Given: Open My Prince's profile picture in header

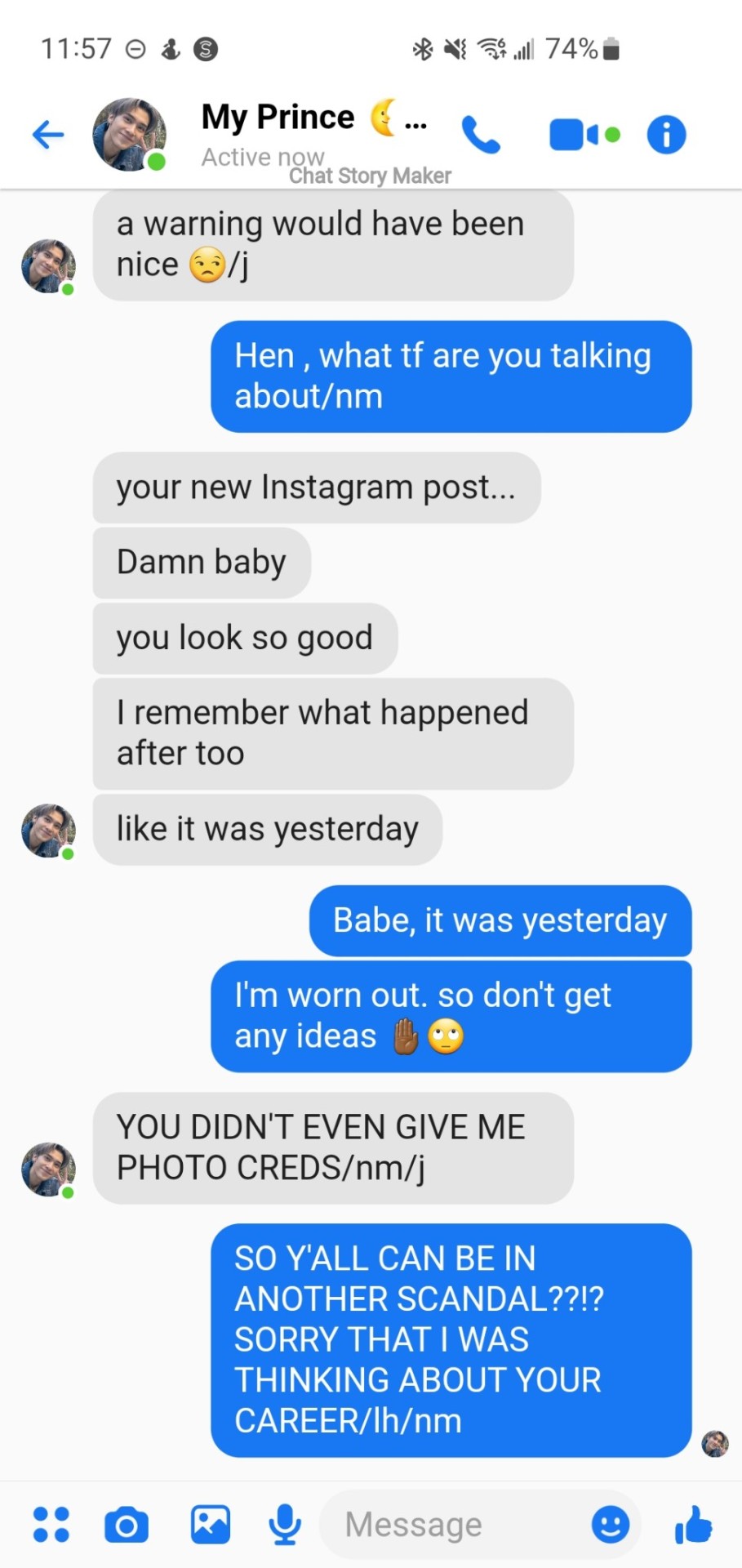Looking at the screenshot, I should tap(129, 135).
